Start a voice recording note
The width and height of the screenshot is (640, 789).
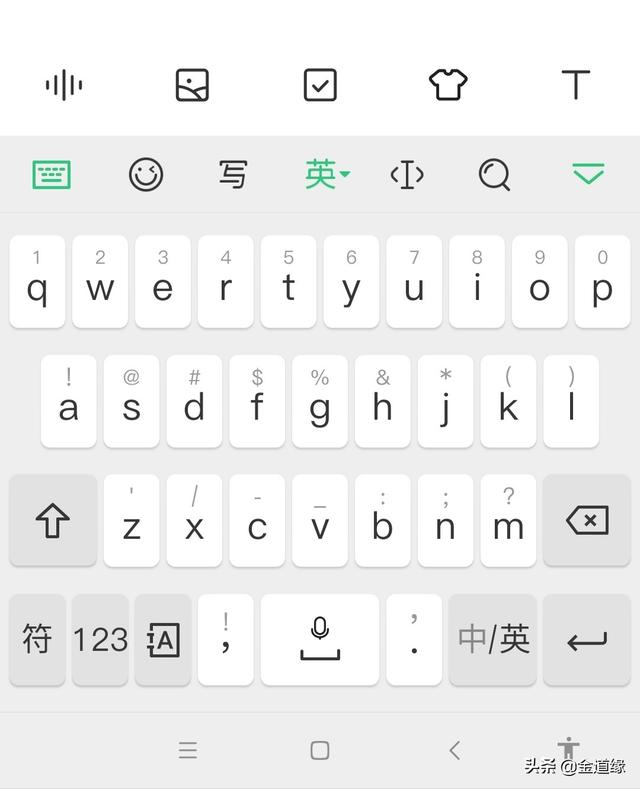click(64, 85)
